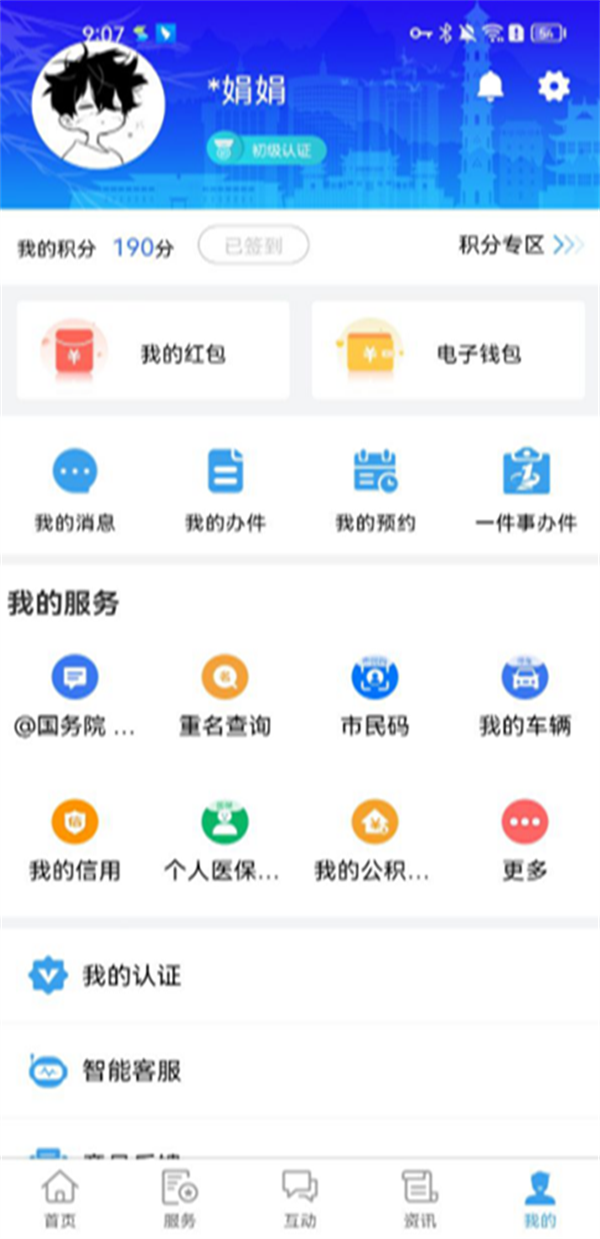Open 电子钱包 card
Screen dimensions: 600x1239
[x=447, y=352]
